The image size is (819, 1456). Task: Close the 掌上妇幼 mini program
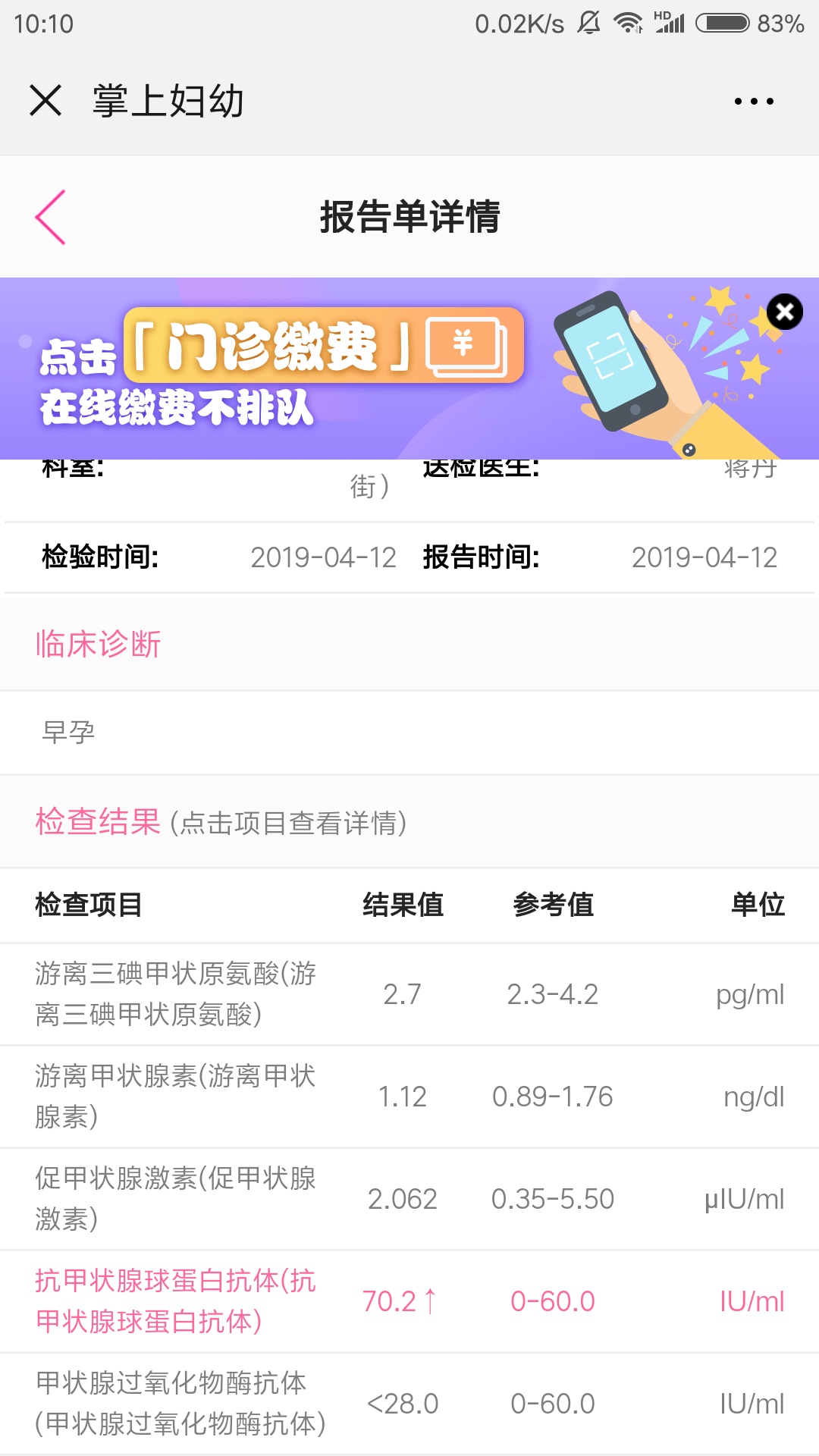[x=45, y=100]
